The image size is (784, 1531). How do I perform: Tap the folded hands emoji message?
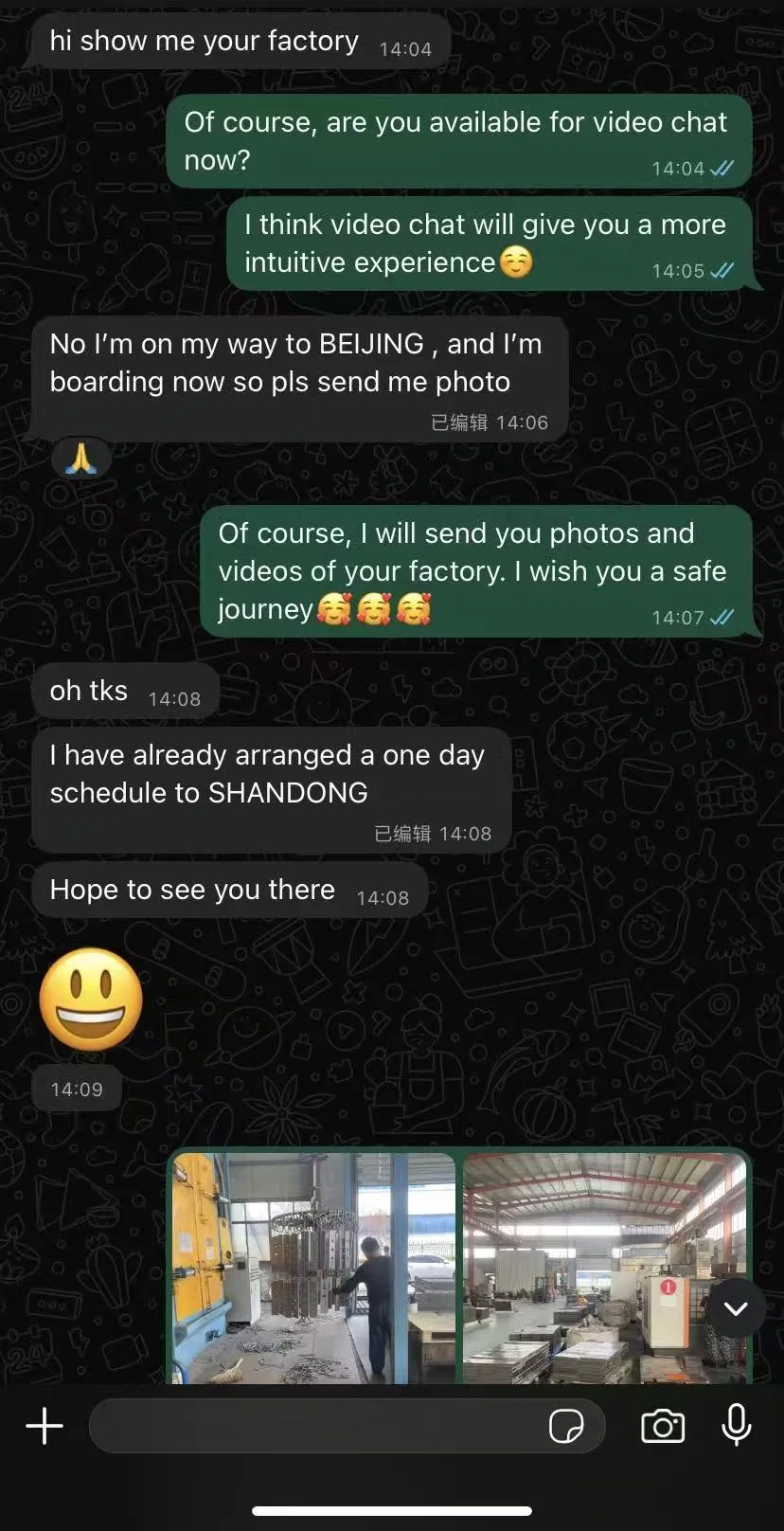(80, 458)
